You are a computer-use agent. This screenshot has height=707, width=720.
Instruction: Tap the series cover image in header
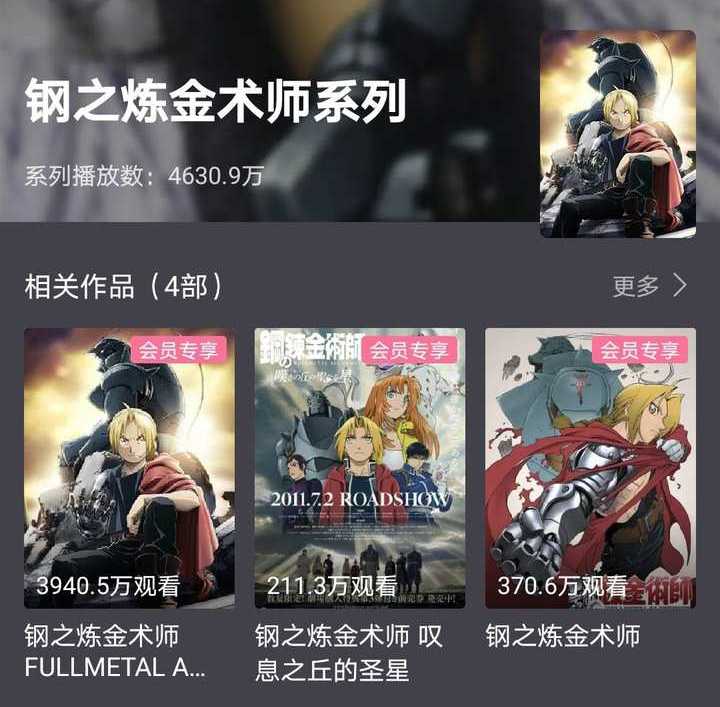617,133
